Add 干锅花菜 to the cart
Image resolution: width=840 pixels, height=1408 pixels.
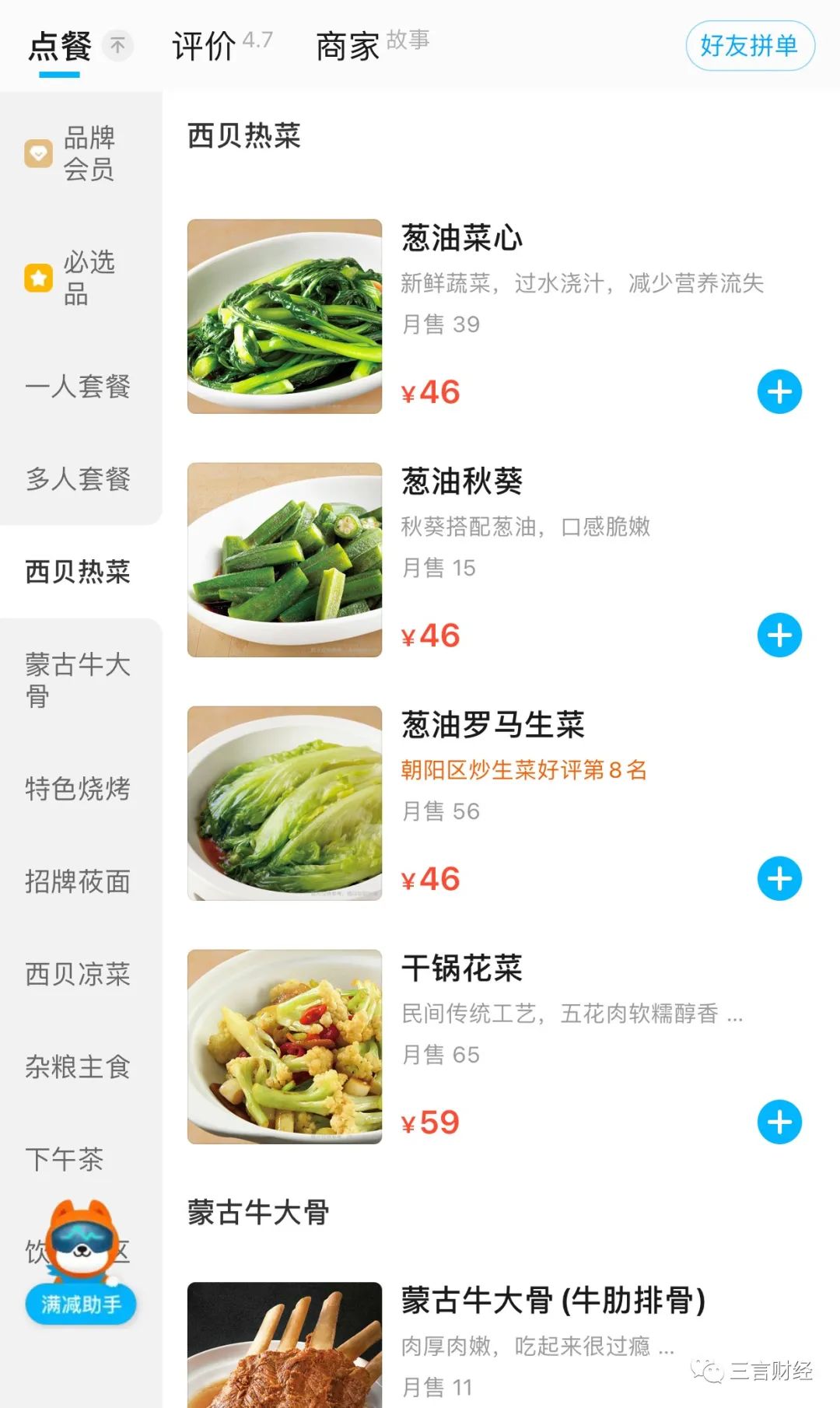pos(779,1123)
